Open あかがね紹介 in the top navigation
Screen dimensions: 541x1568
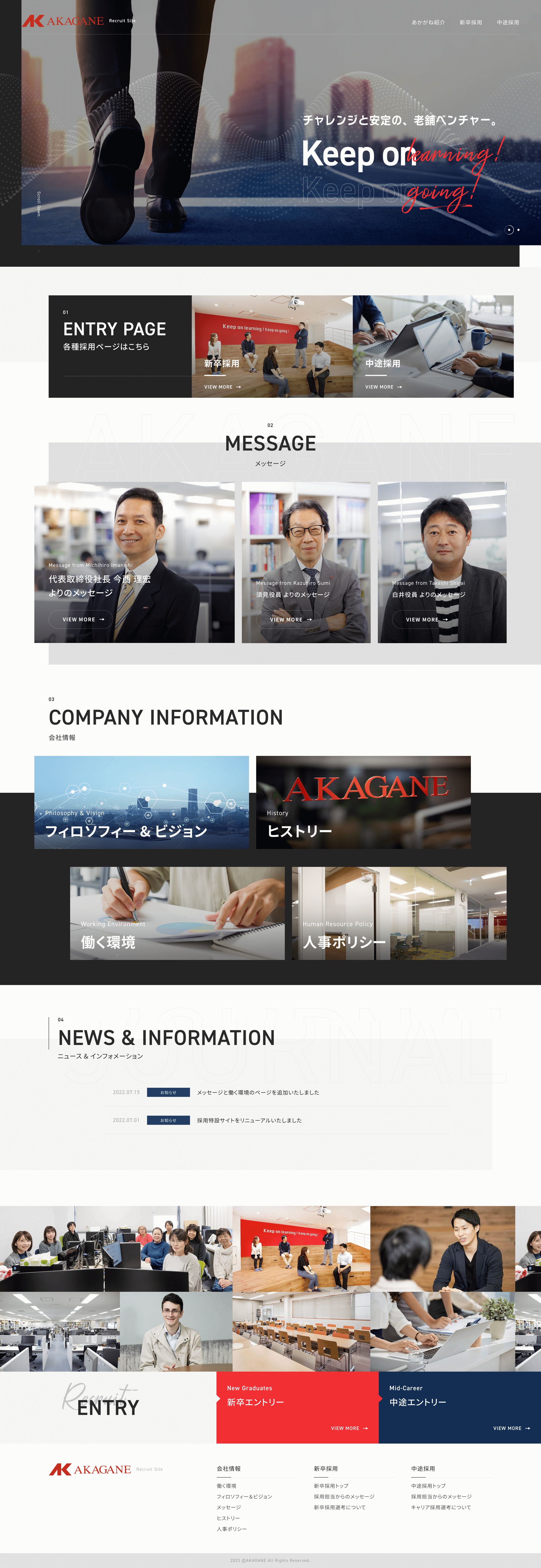(x=428, y=23)
